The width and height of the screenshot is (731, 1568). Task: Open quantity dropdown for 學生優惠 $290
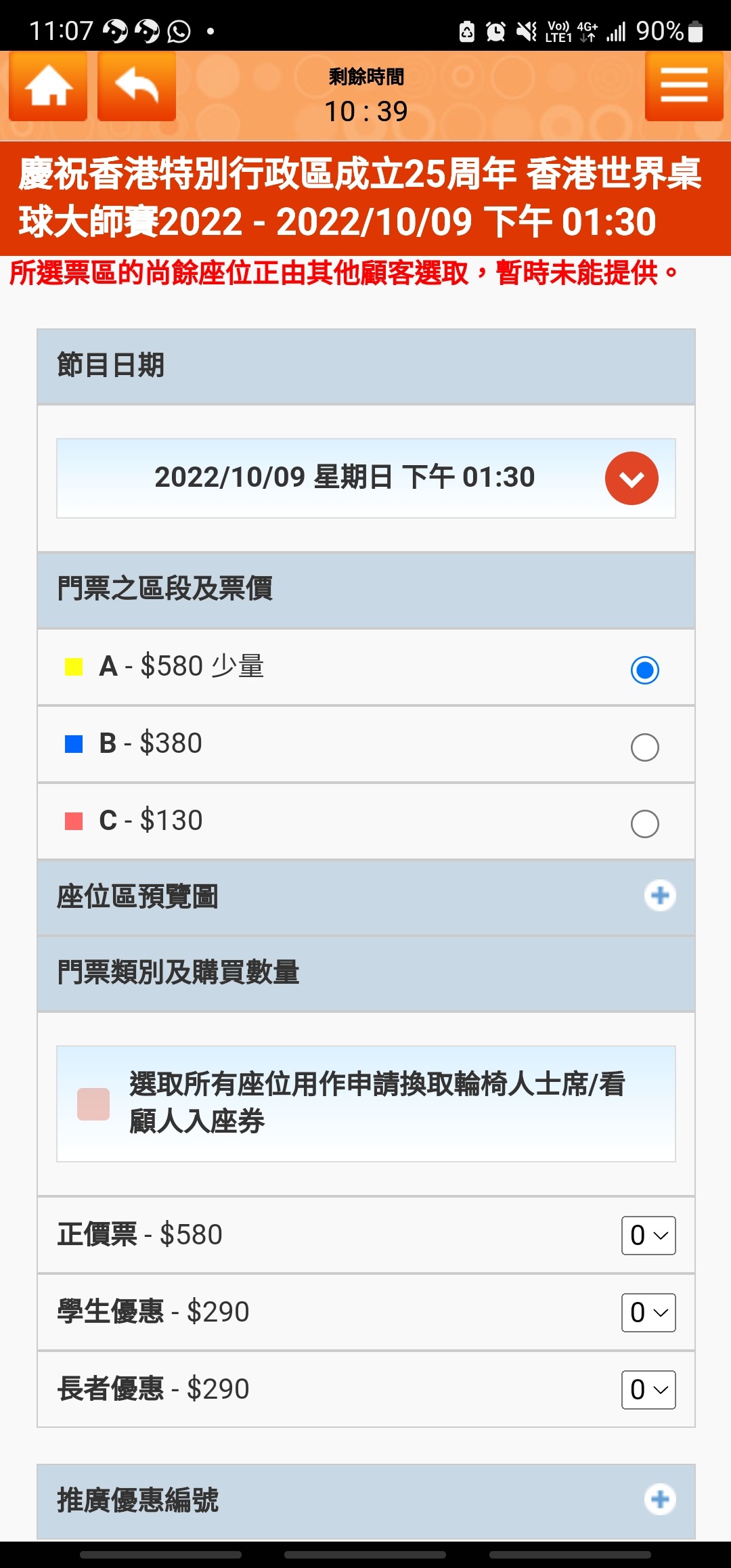click(x=648, y=1313)
